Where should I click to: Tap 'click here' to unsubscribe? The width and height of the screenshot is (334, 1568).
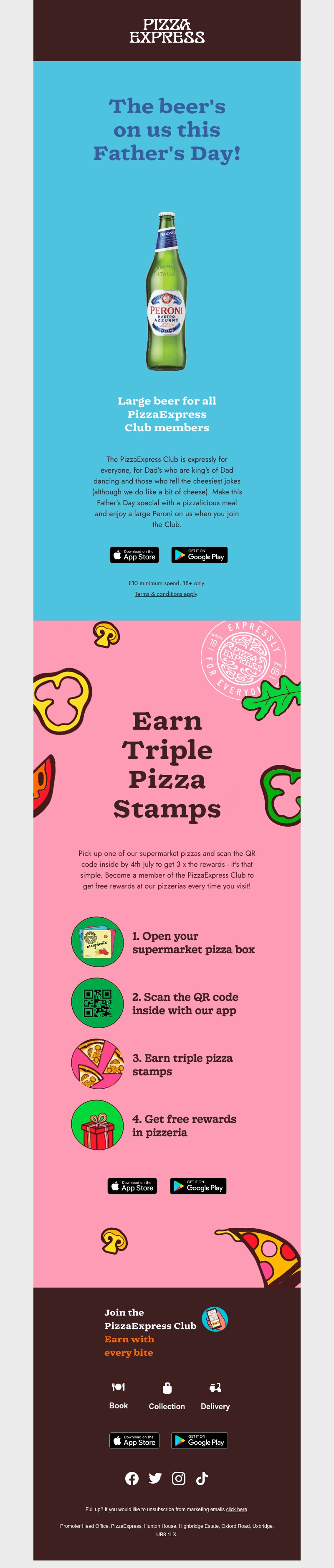point(236,1509)
